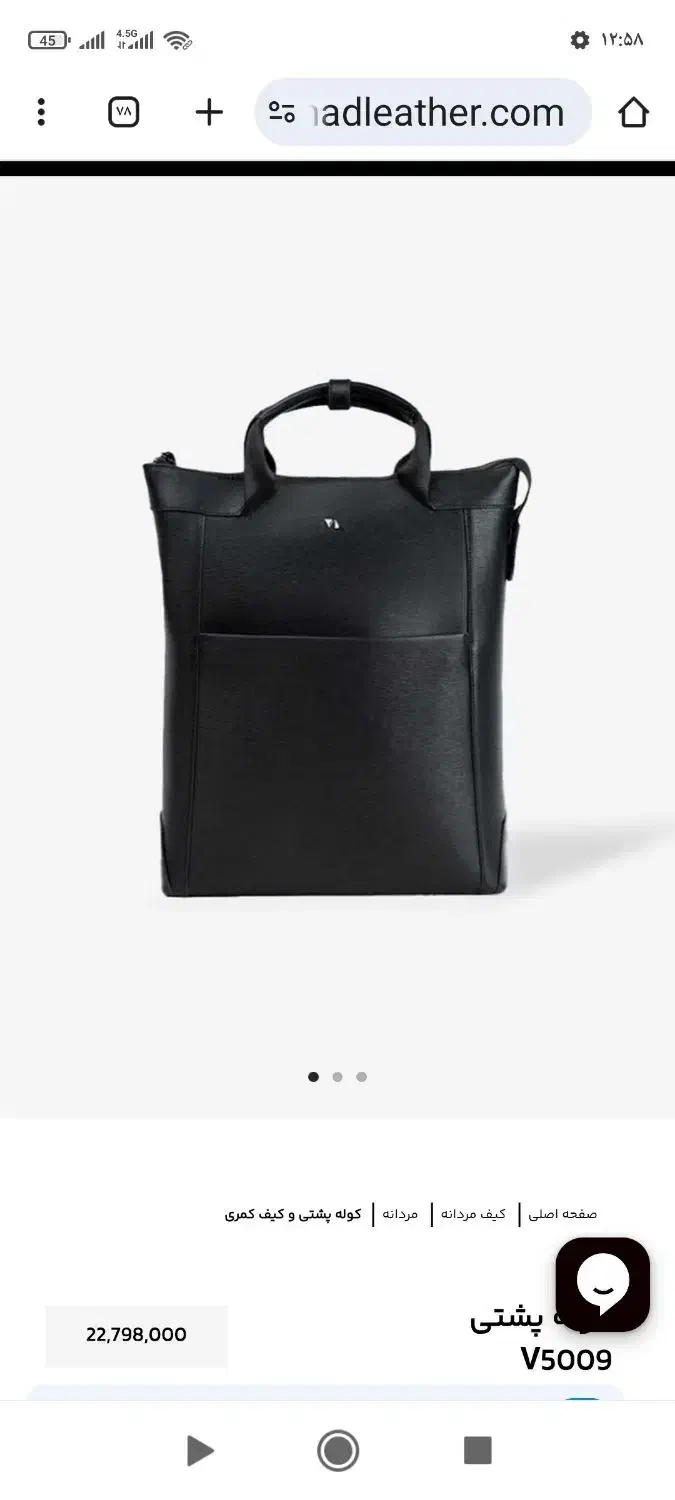Go to the browser home page
Image resolution: width=675 pixels, height=1500 pixels.
(x=633, y=112)
